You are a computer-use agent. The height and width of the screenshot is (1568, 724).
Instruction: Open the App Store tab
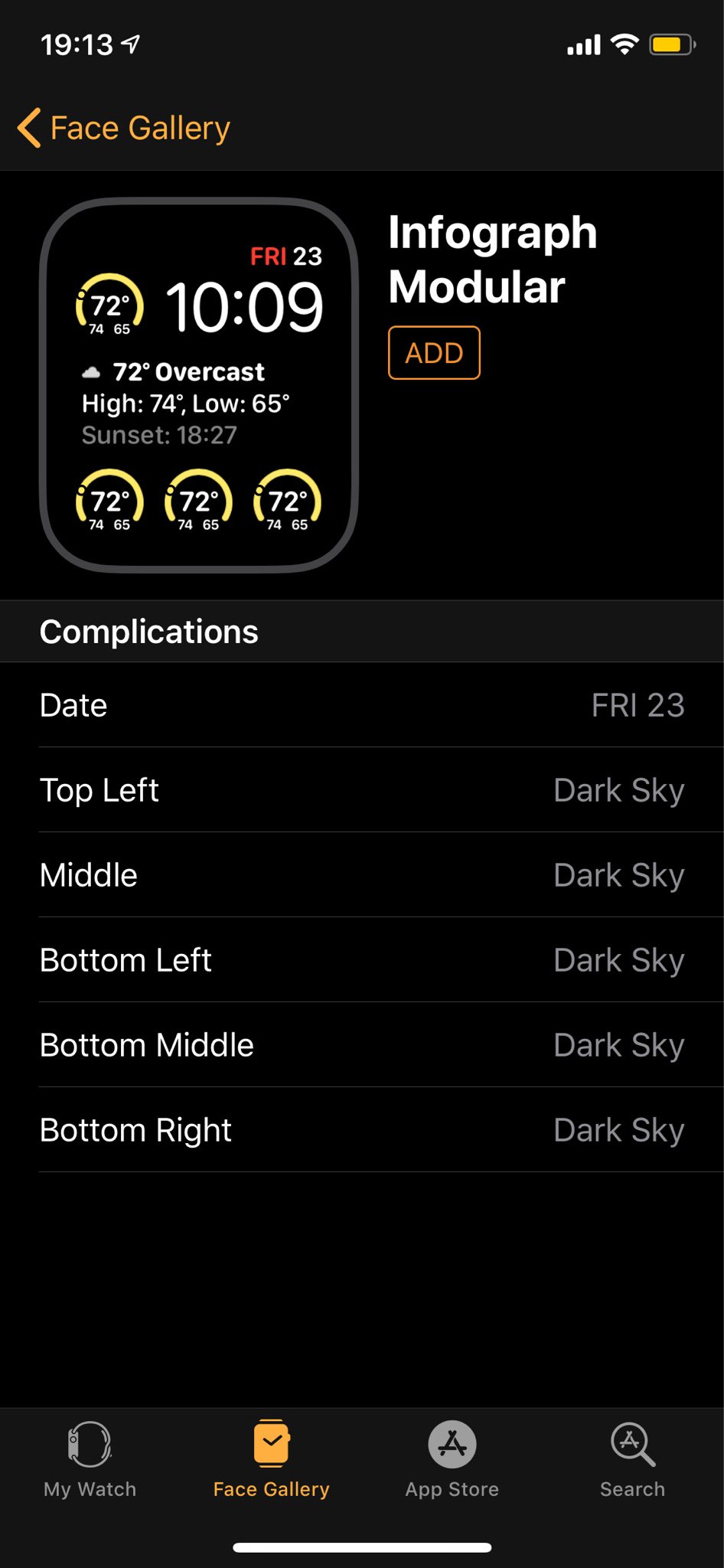click(x=452, y=1459)
